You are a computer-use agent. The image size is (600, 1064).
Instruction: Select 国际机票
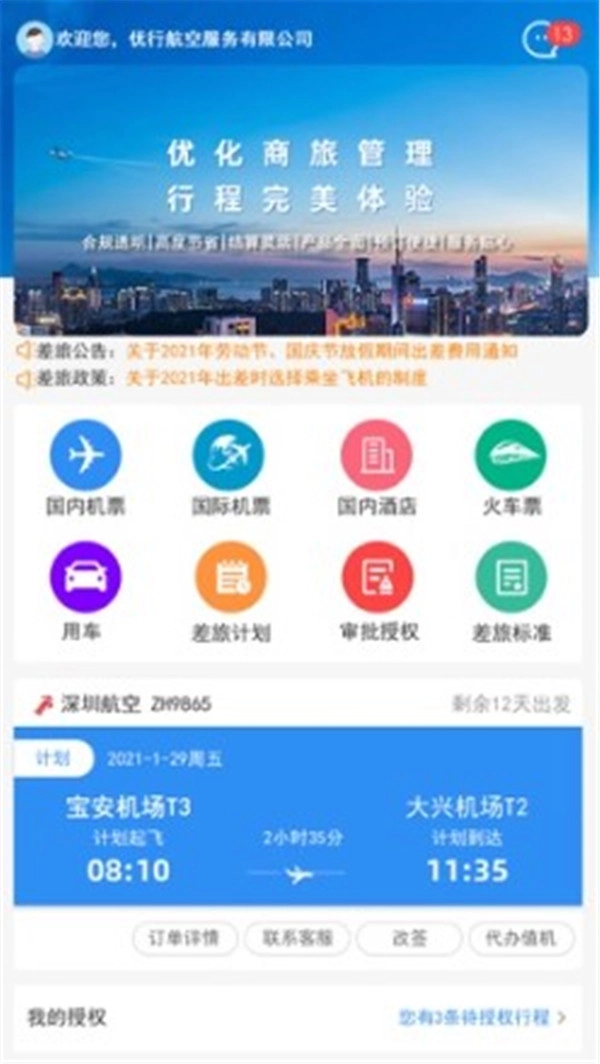[229, 468]
